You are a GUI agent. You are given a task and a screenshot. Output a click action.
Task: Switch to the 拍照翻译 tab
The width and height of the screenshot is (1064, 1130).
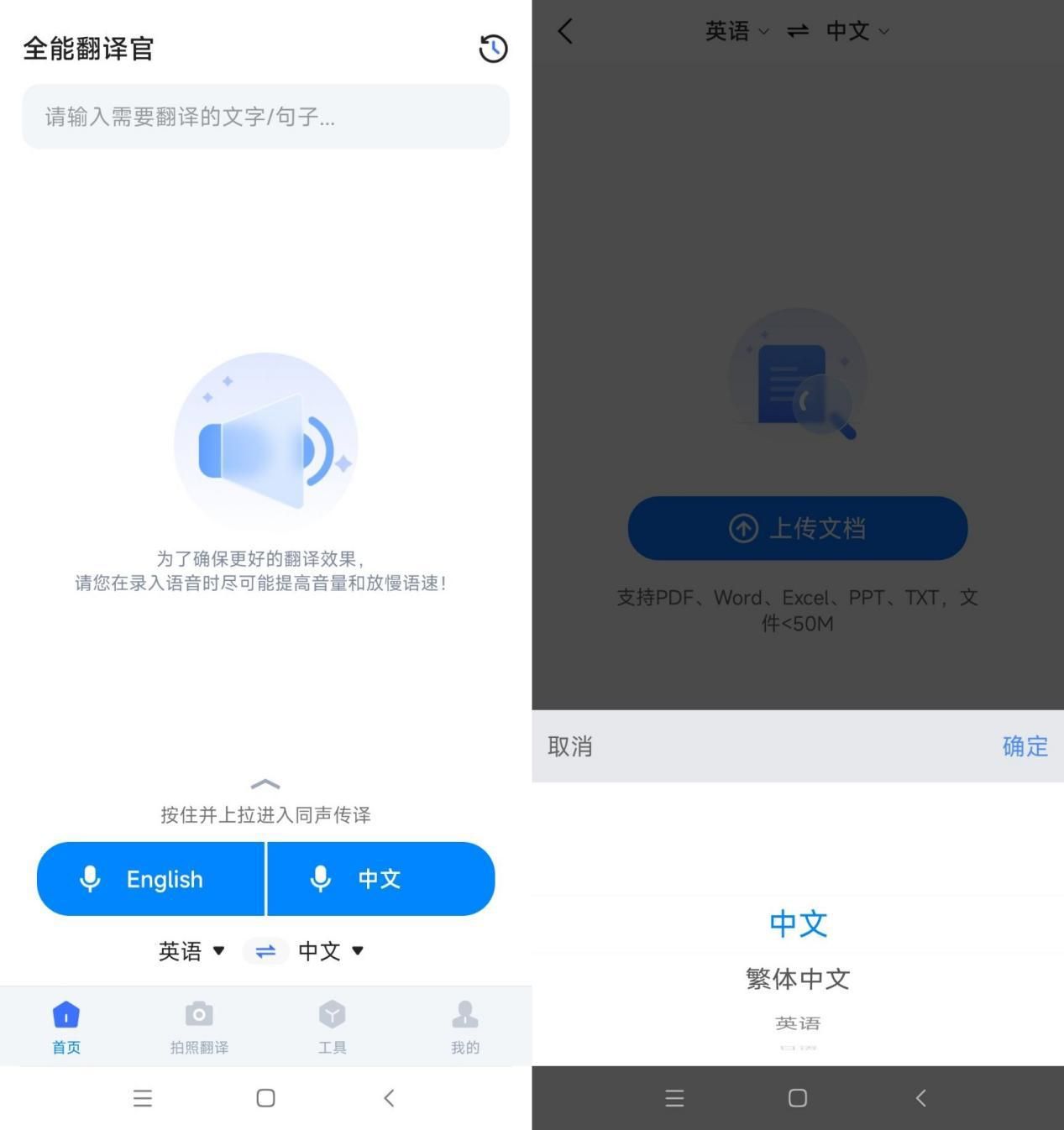[x=199, y=1026]
